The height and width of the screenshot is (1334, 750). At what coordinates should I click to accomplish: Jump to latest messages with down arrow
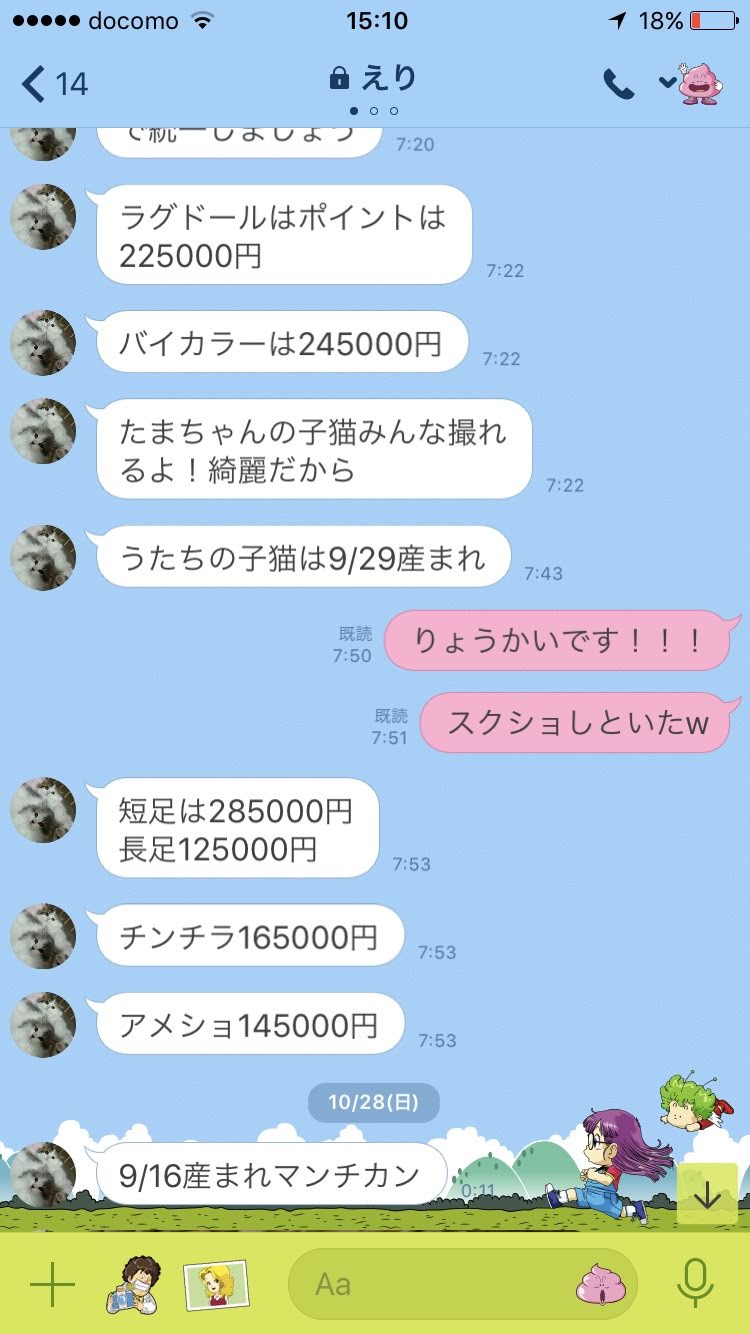707,1195
